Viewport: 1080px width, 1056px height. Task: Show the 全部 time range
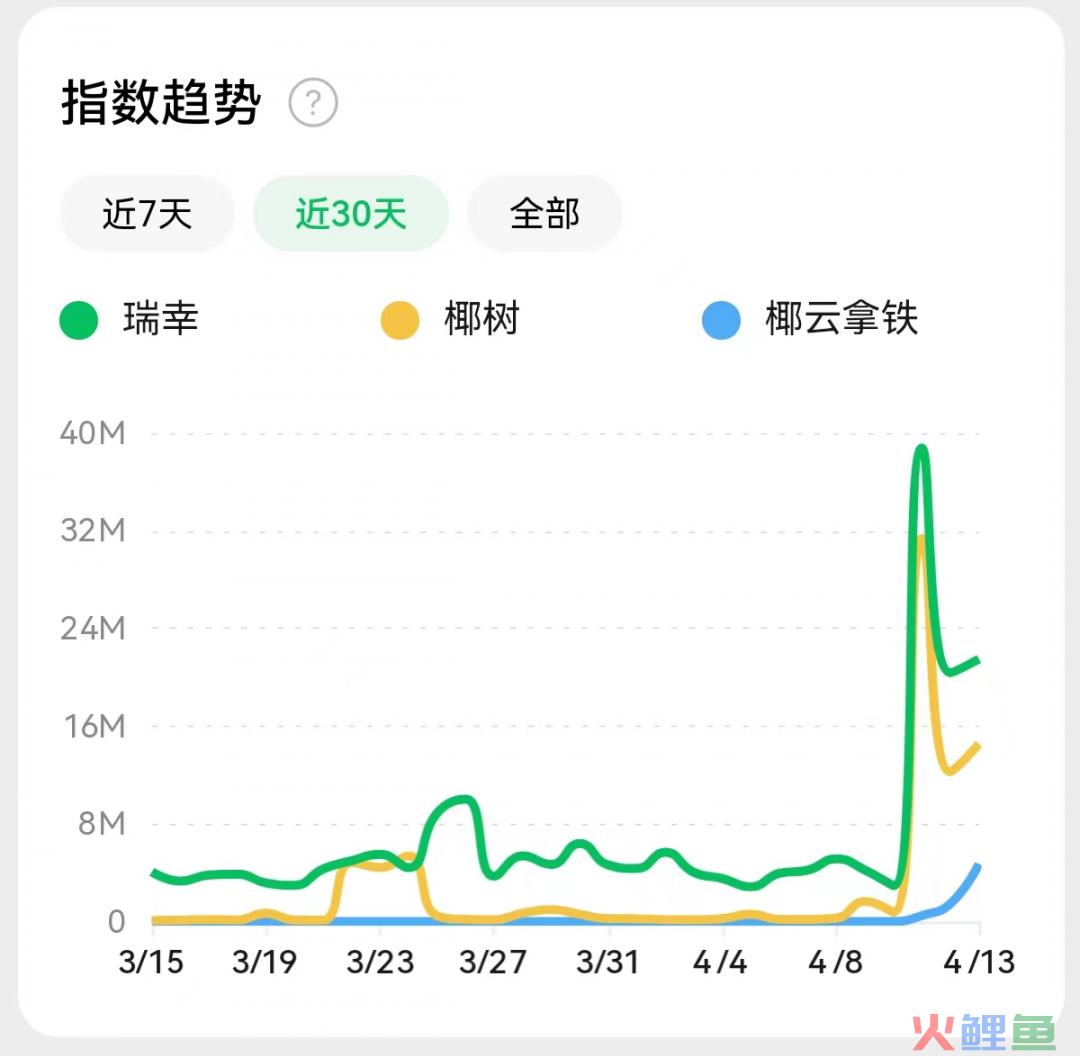pos(545,213)
